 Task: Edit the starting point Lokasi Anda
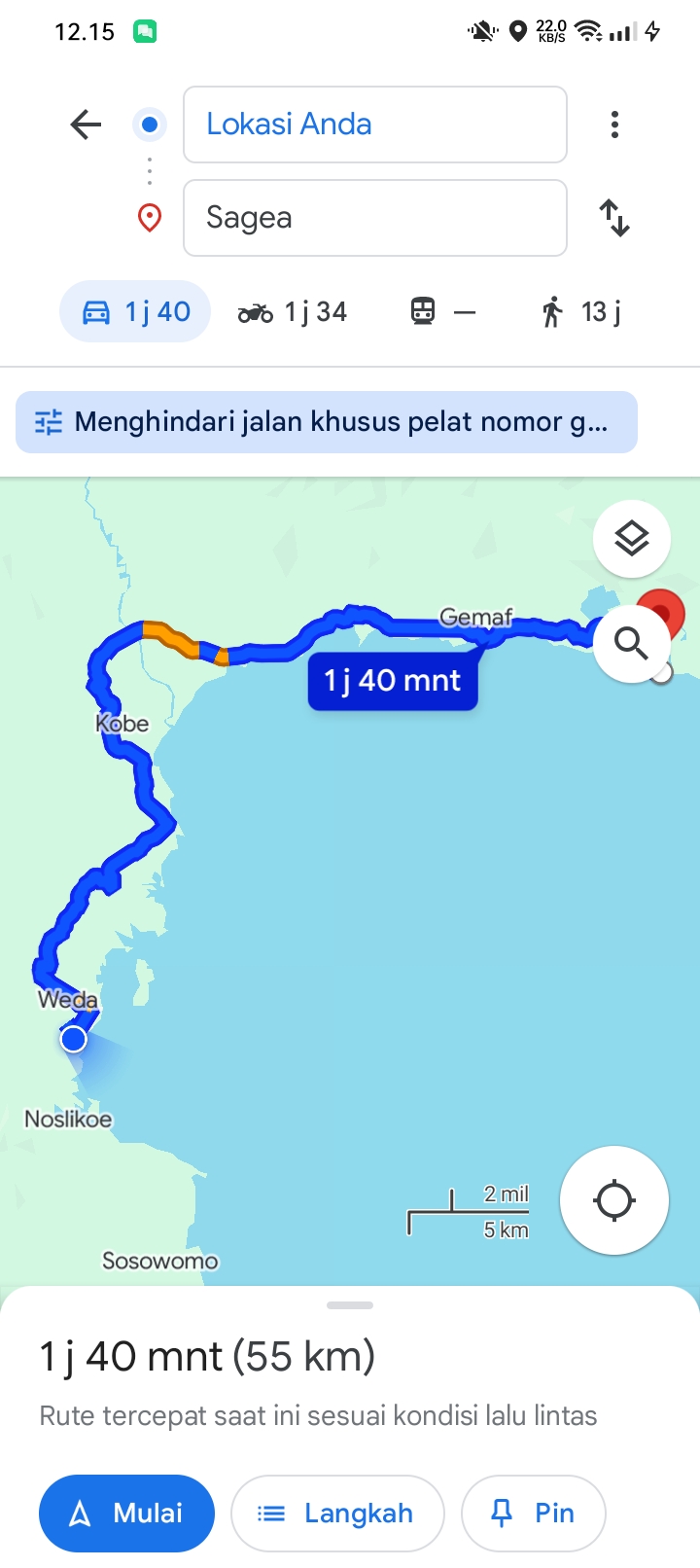(375, 125)
